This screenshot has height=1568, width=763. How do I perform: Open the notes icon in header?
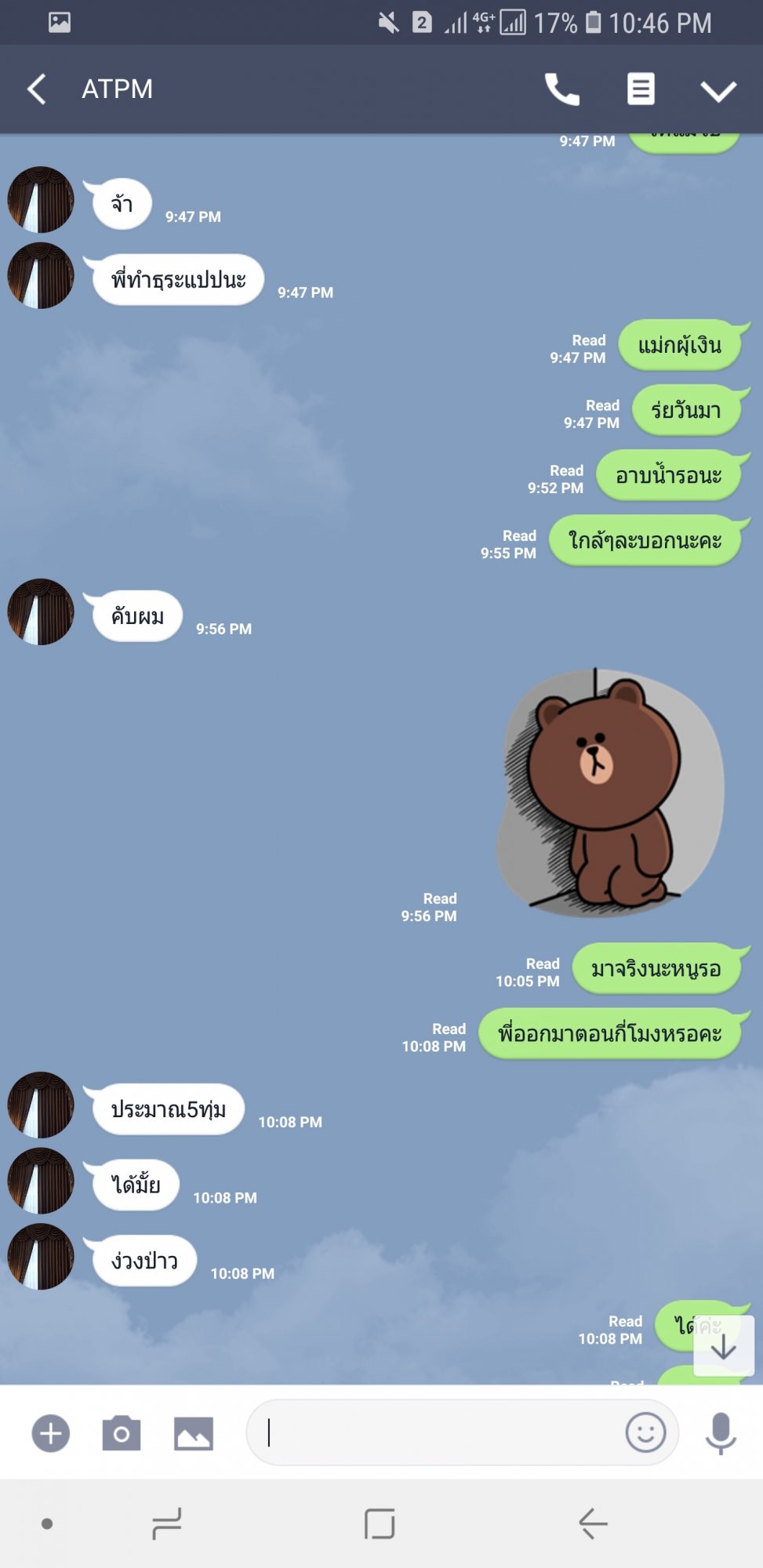tap(641, 89)
